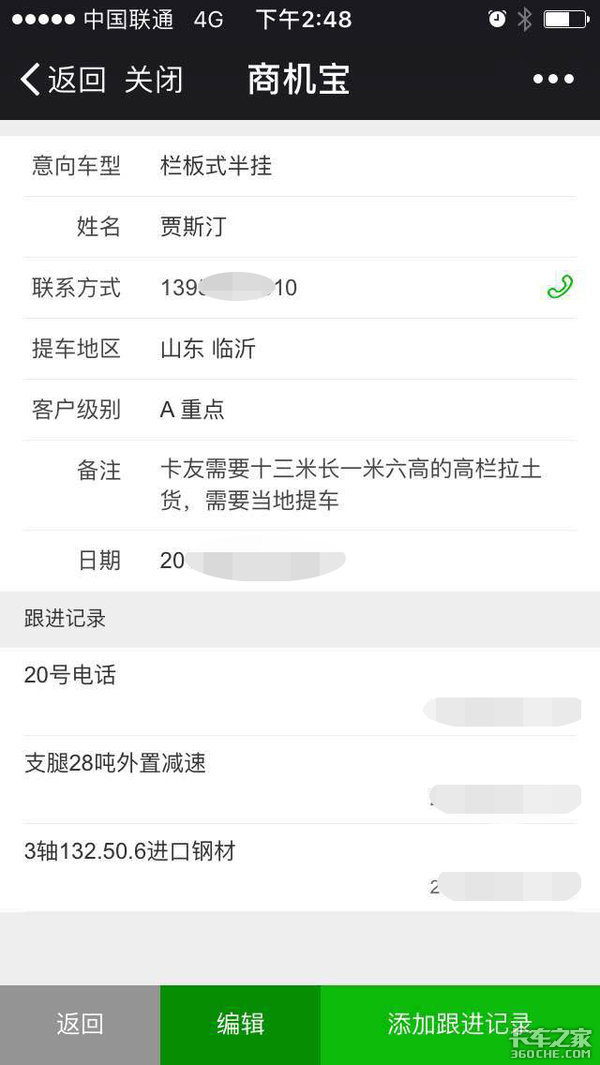Edit the customer record with 编辑
Screen dimensions: 600x1065
pos(240,1024)
